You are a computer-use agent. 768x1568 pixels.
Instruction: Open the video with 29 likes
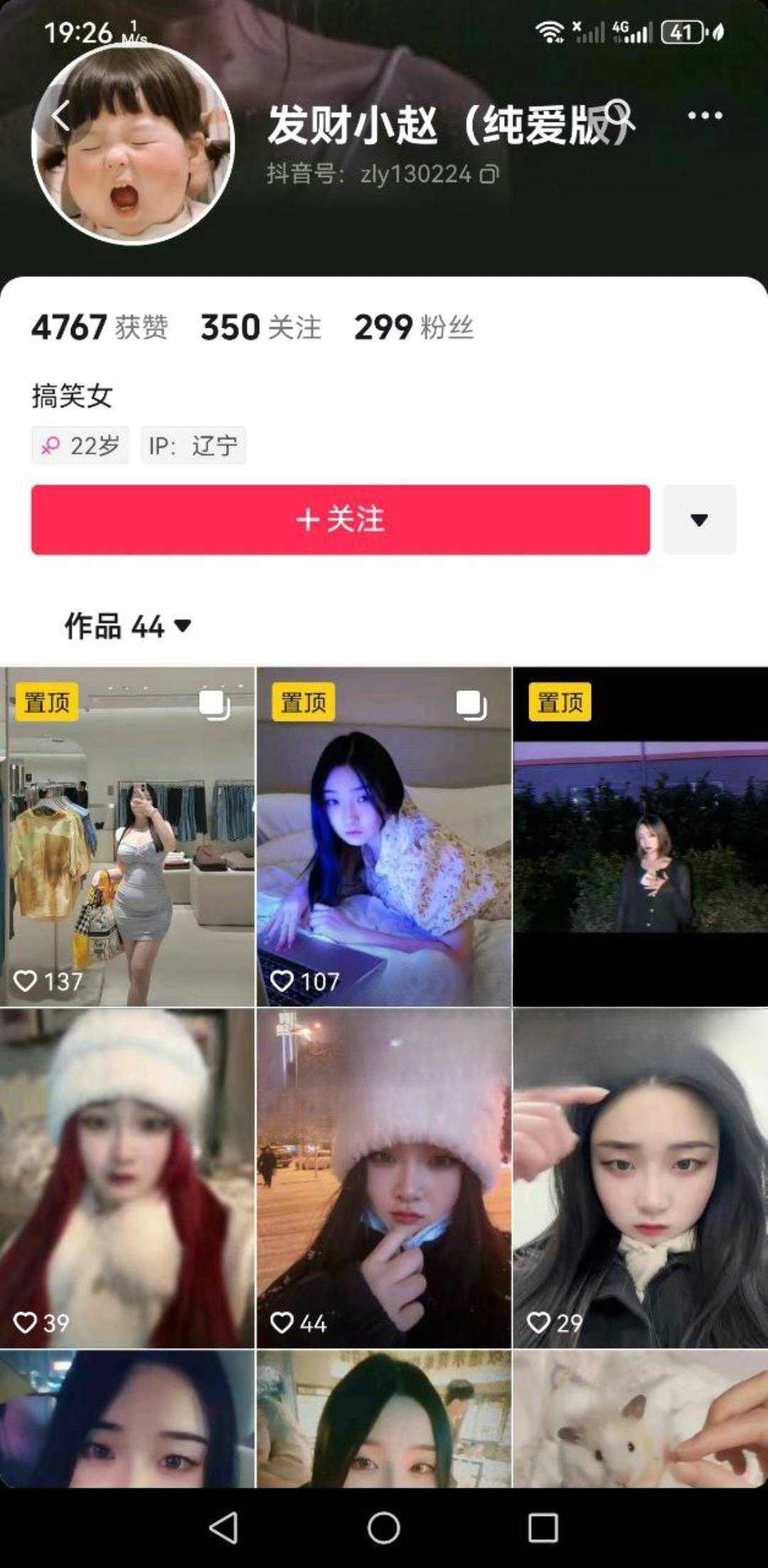tap(640, 1178)
